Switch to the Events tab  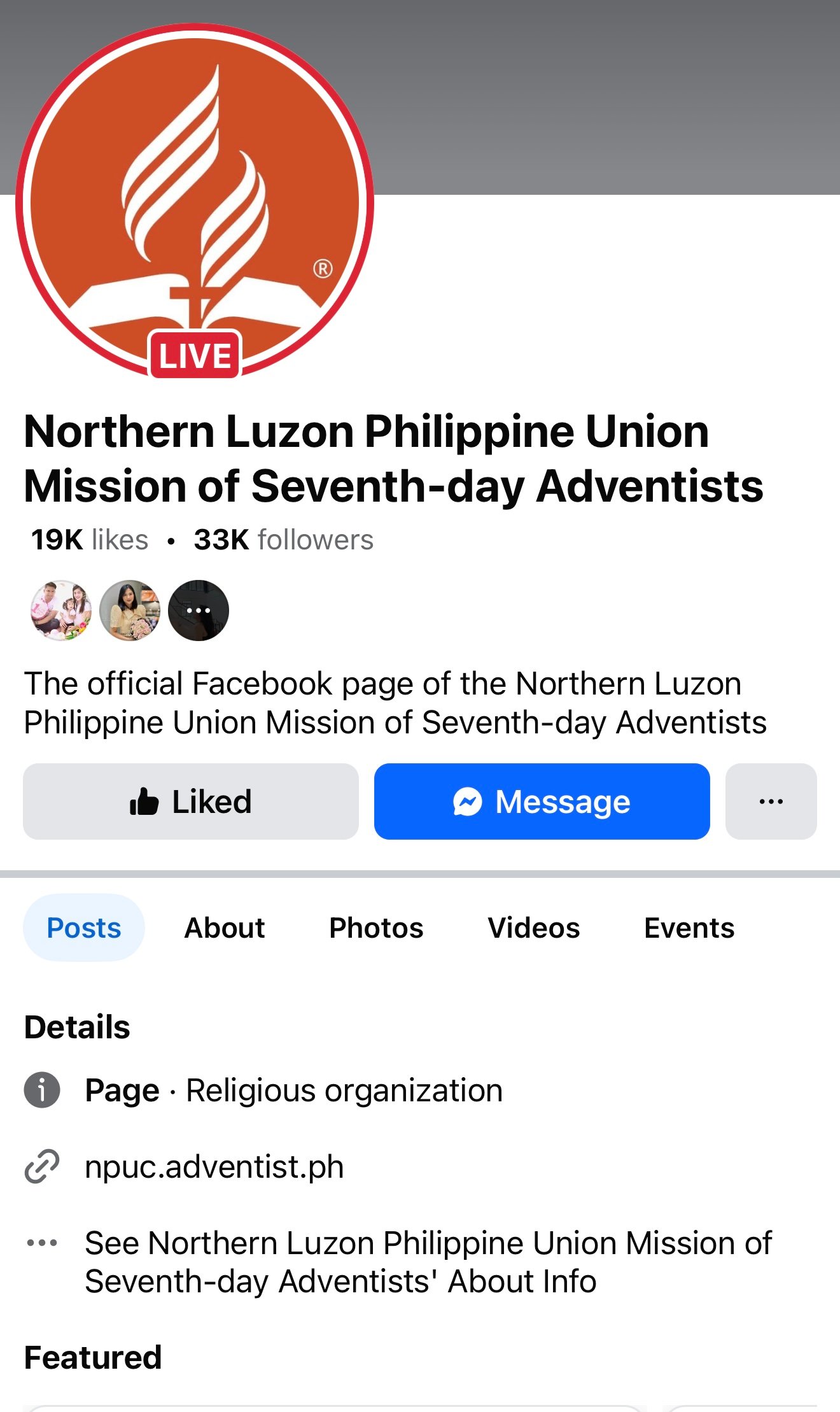pyautogui.click(x=689, y=928)
